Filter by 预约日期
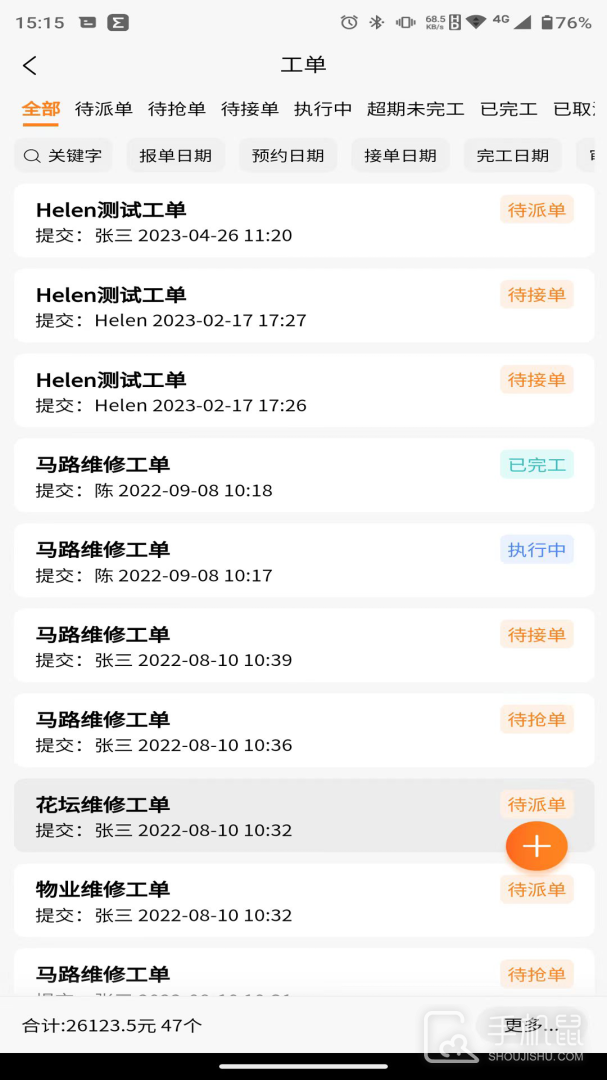Screen dimensions: 607x1080 tap(288, 156)
